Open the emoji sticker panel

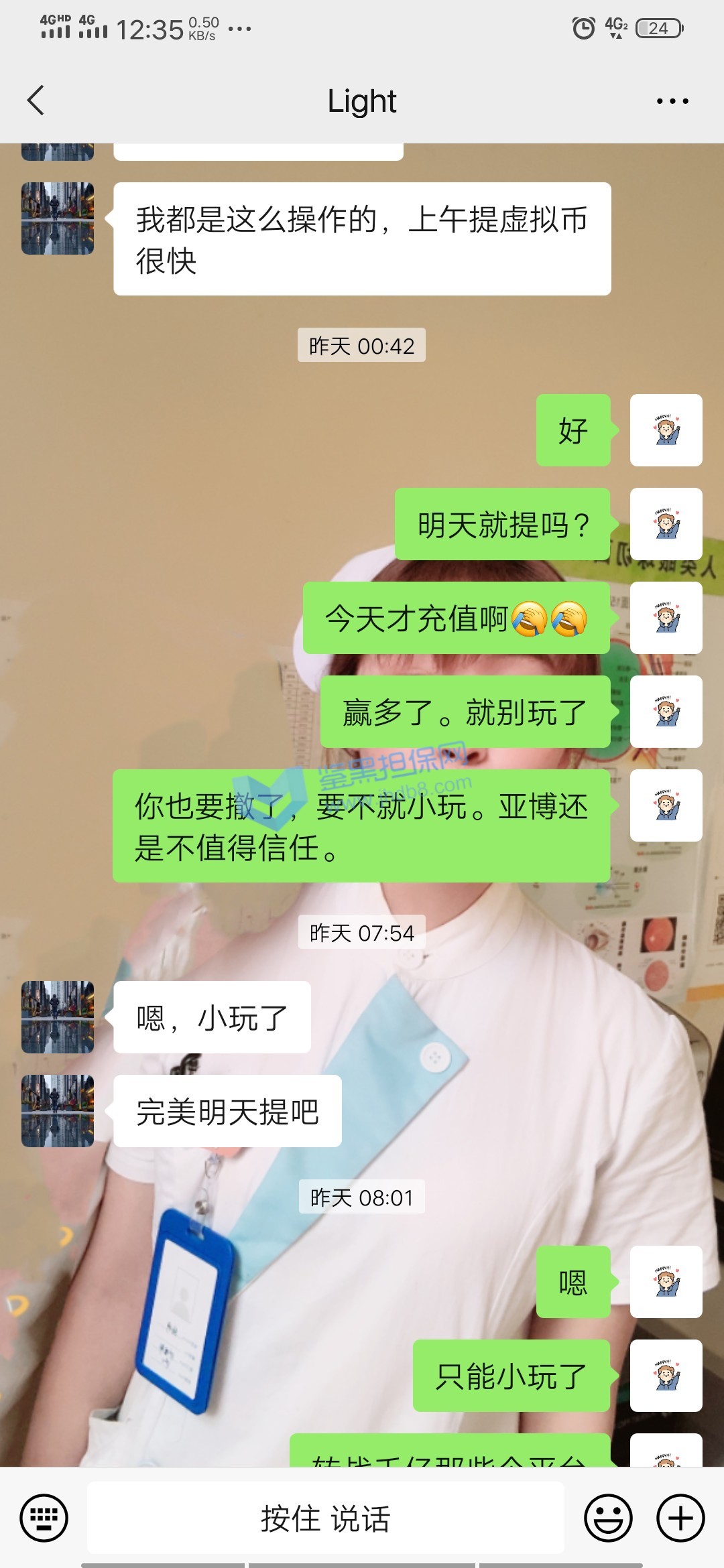point(608,1518)
